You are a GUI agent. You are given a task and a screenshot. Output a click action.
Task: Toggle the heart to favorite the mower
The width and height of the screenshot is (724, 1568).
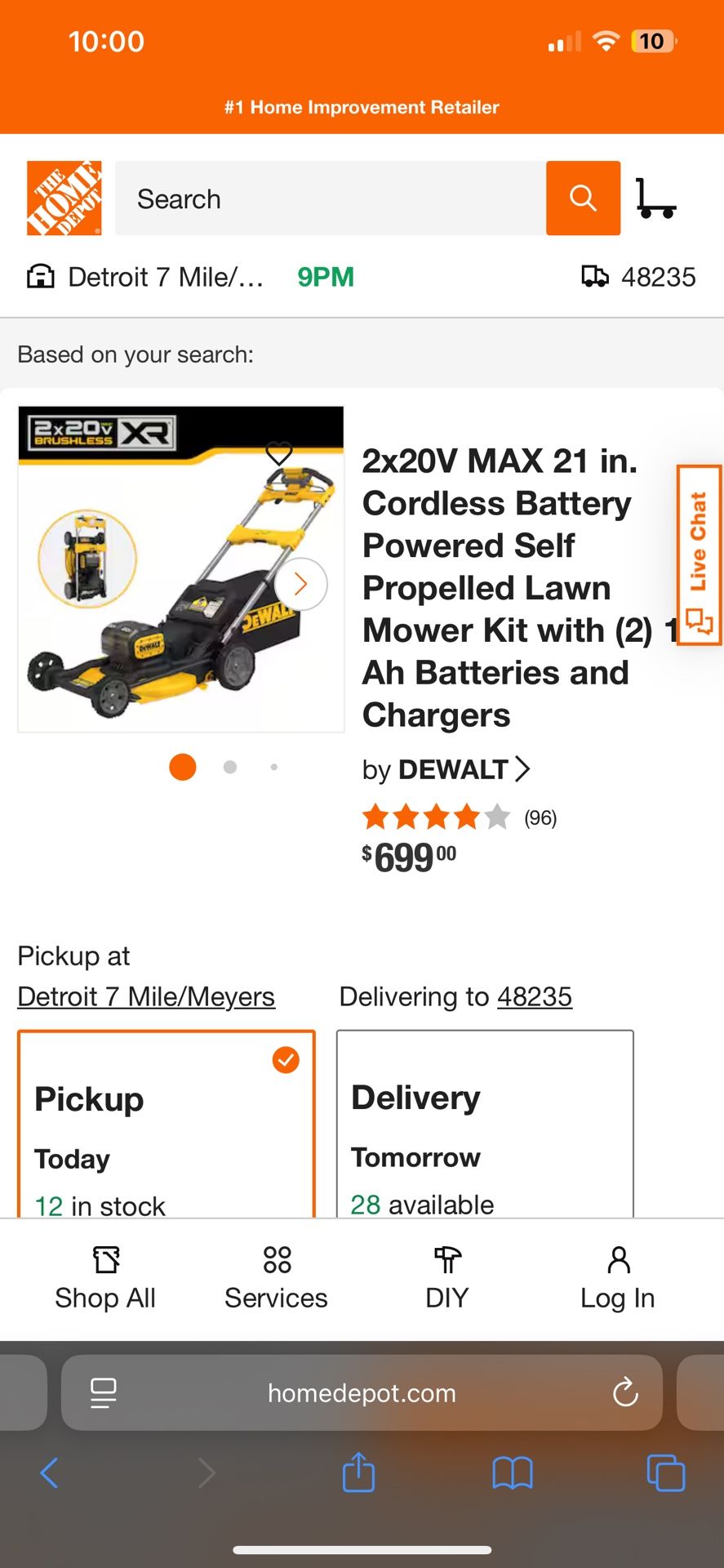point(279,453)
